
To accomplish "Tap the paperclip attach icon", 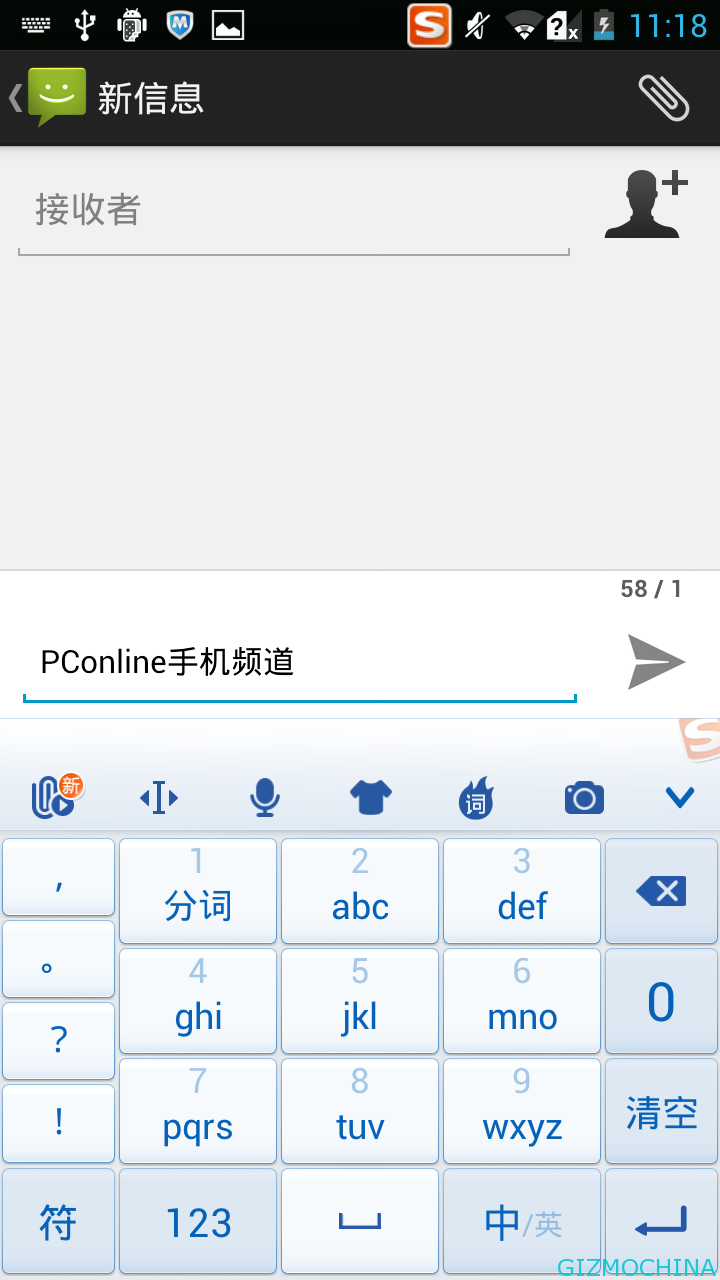I will (664, 98).
